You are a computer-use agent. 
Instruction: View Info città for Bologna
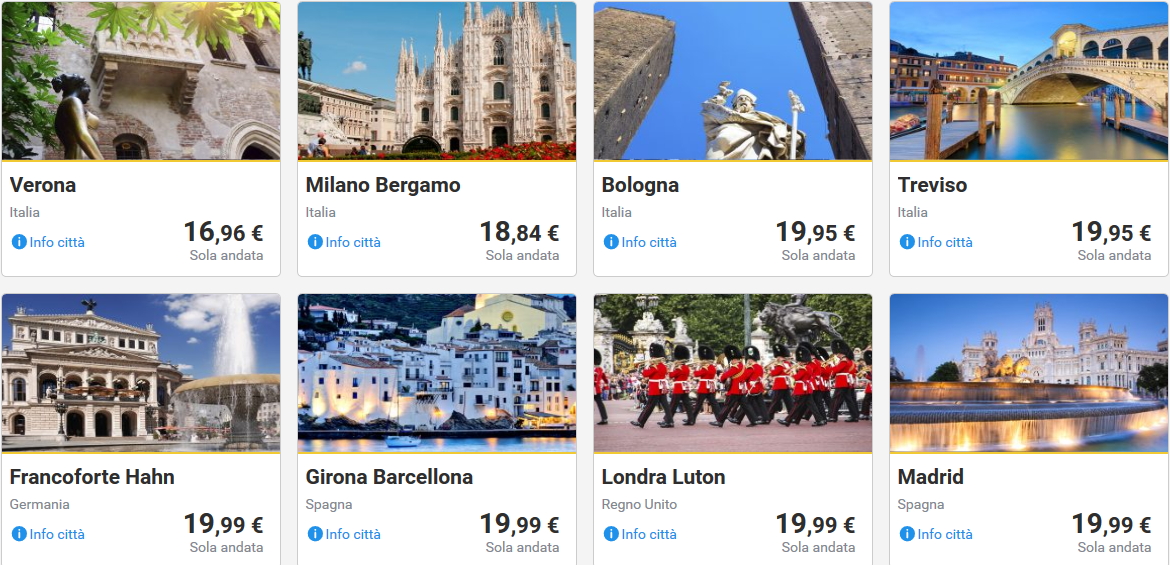point(641,242)
